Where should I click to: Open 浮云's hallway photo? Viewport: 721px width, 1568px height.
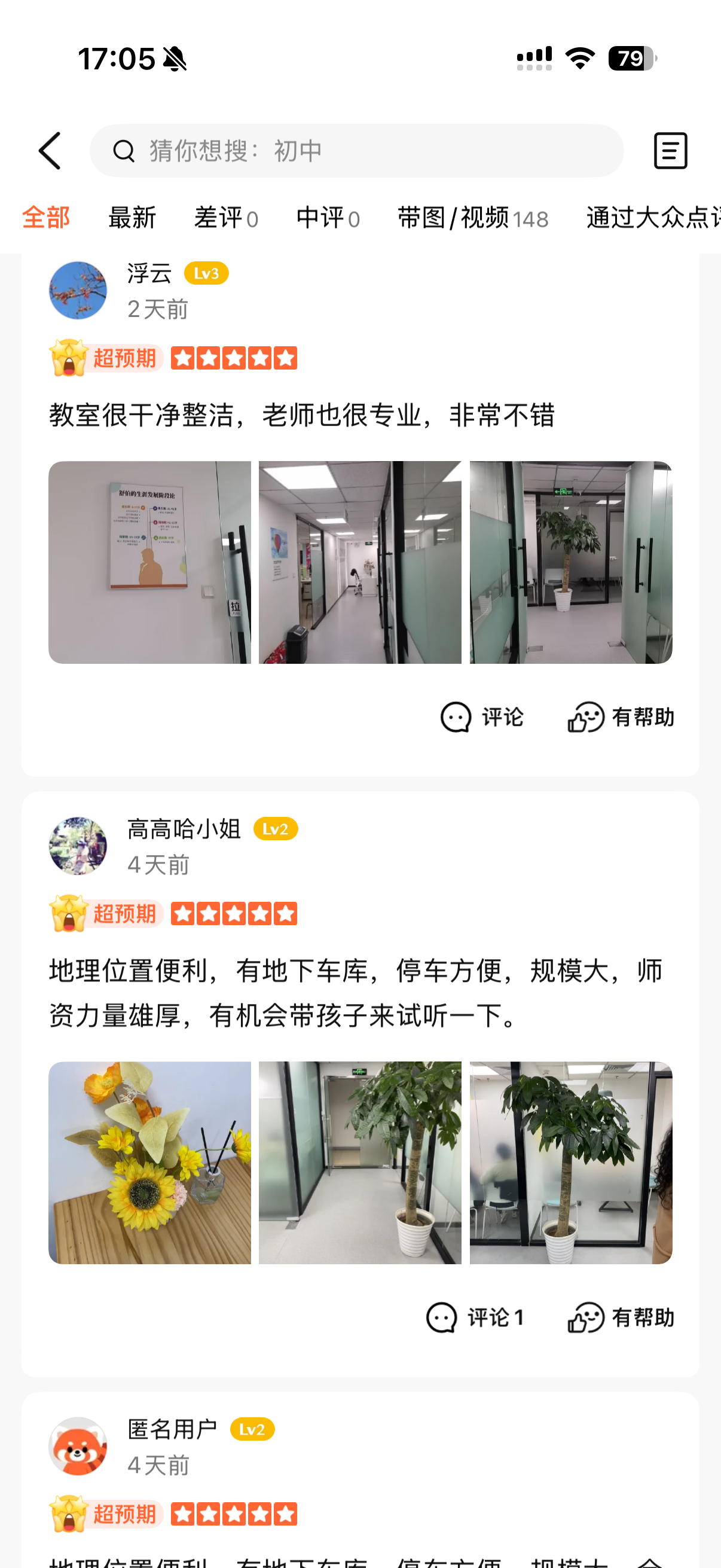[359, 562]
